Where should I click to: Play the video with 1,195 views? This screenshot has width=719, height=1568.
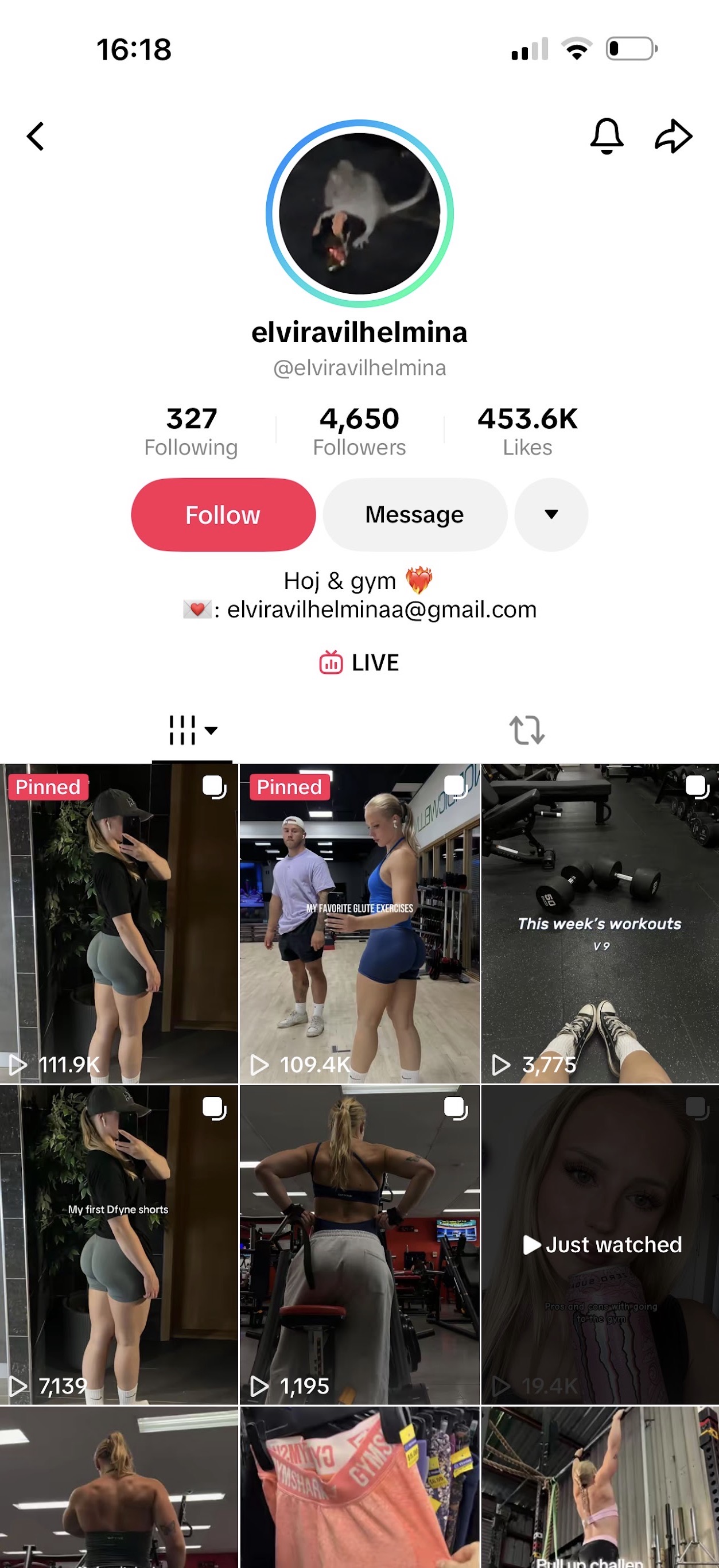pyautogui.click(x=359, y=1244)
